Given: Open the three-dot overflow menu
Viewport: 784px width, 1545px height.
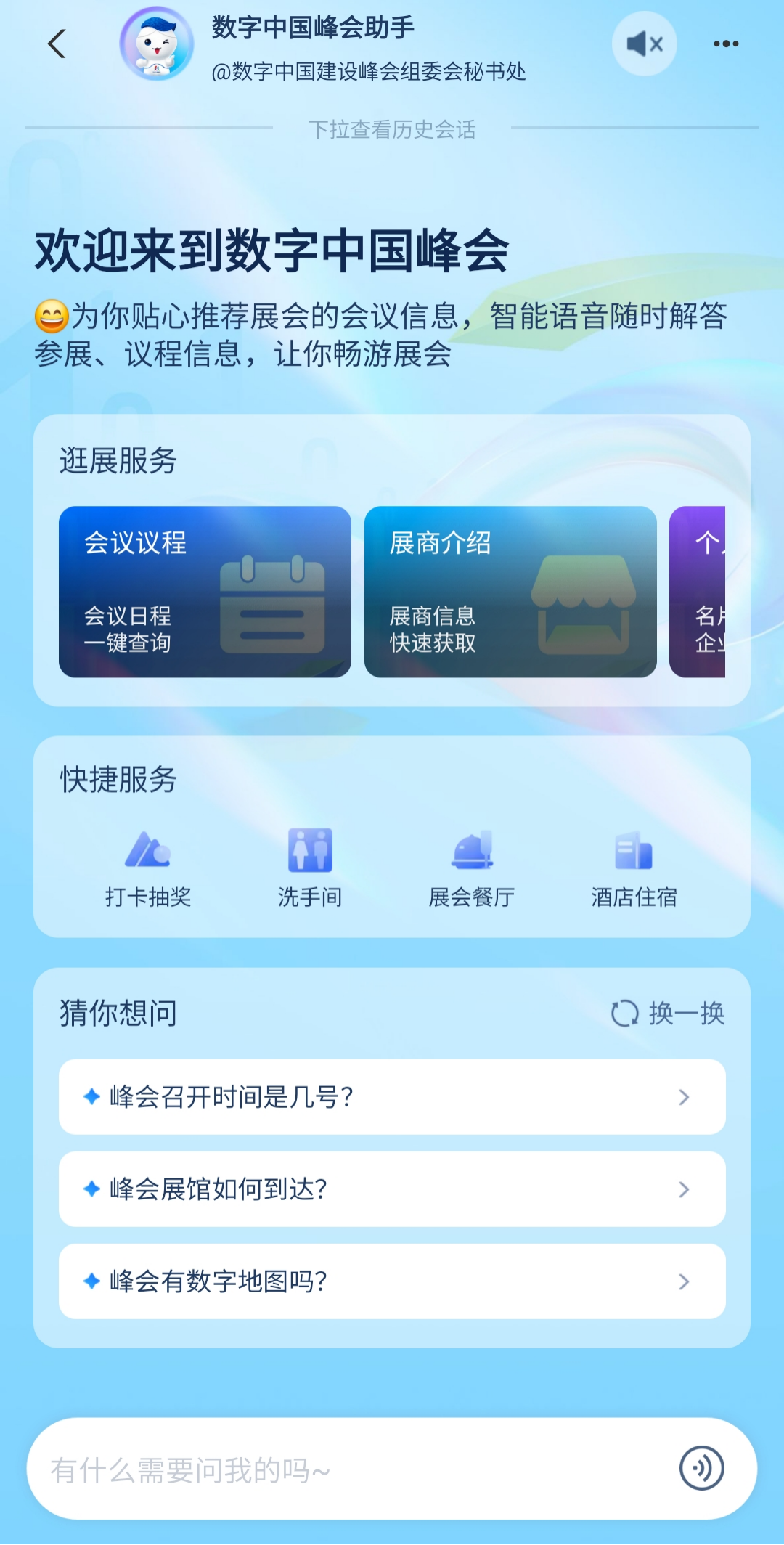Looking at the screenshot, I should coord(726,44).
